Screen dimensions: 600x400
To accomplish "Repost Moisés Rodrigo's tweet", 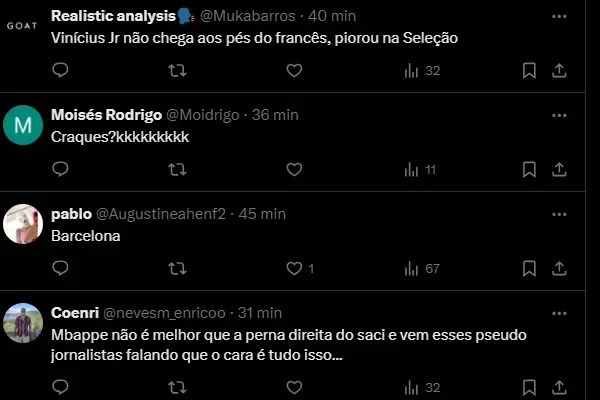I will pyautogui.click(x=177, y=170).
